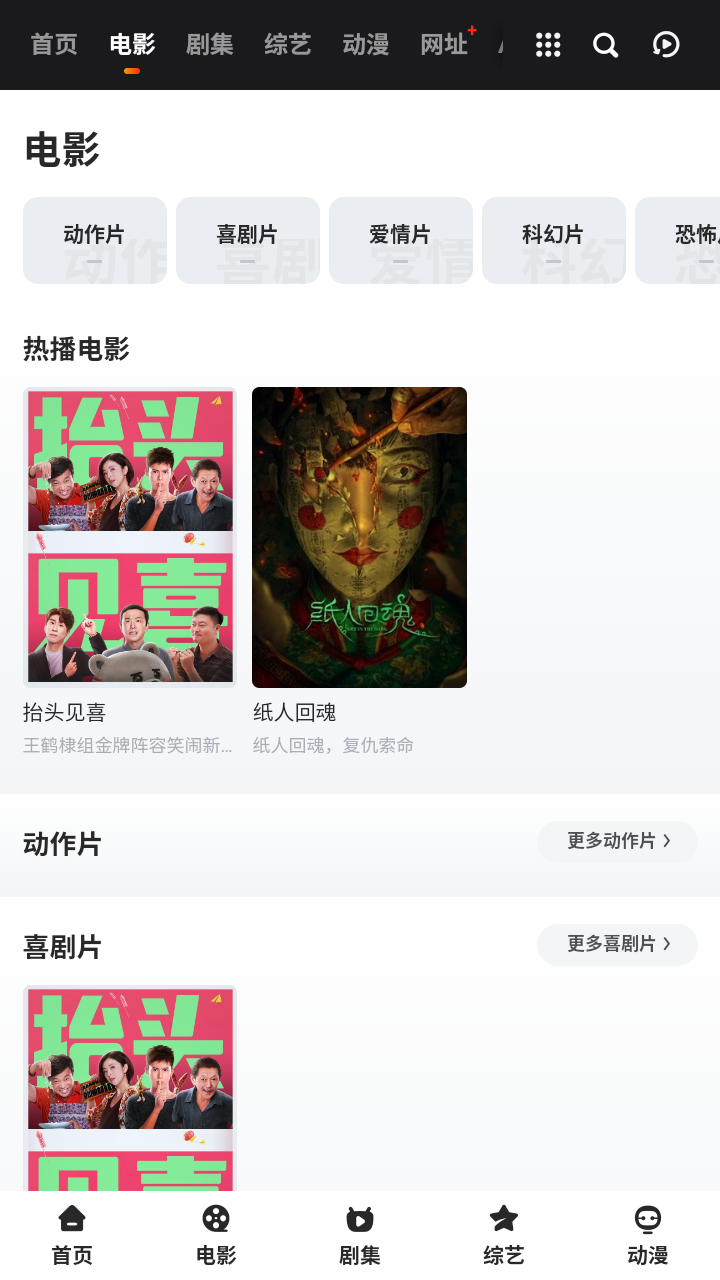Open the search icon in top bar
Viewport: 720px width, 1280px height.
605,45
